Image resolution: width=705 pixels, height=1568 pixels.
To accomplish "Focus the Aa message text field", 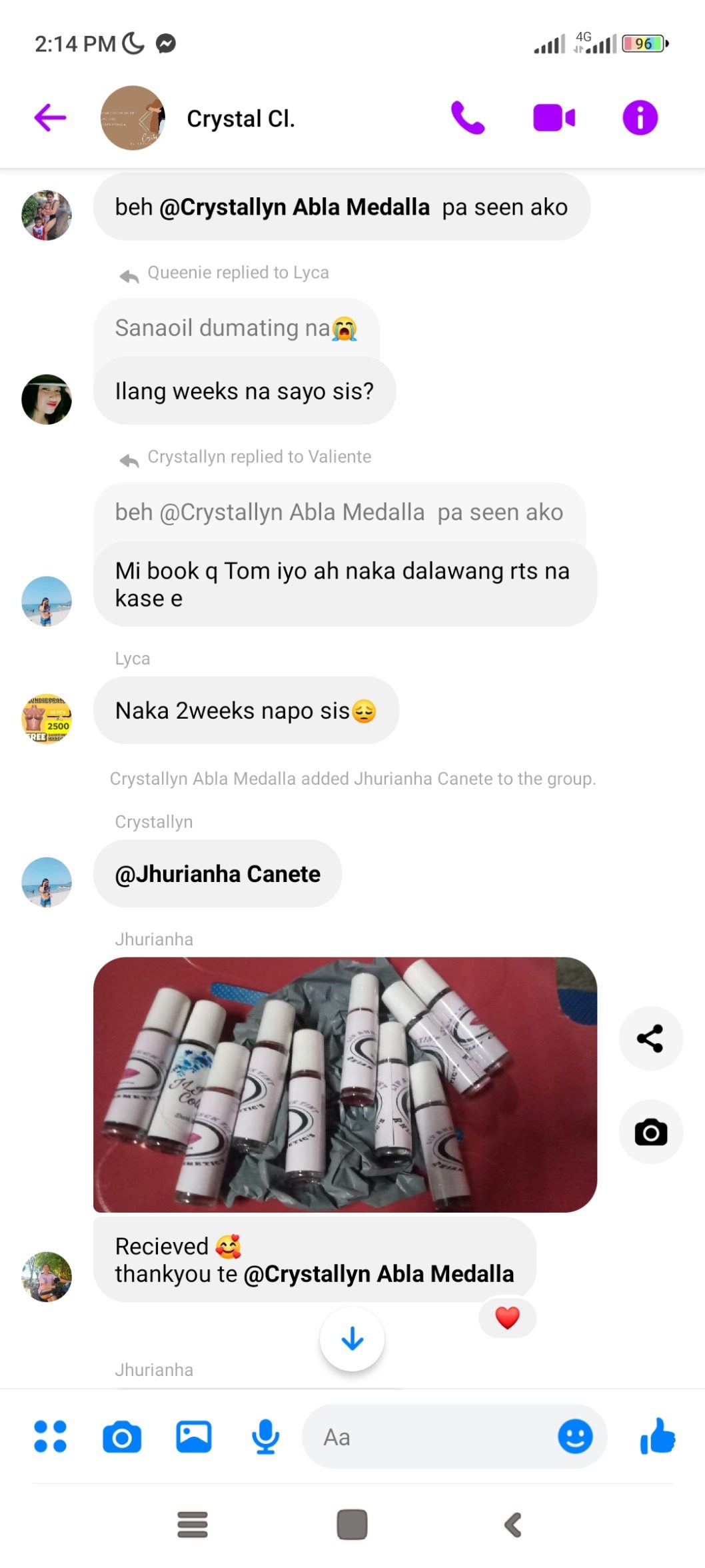I will tap(426, 1437).
